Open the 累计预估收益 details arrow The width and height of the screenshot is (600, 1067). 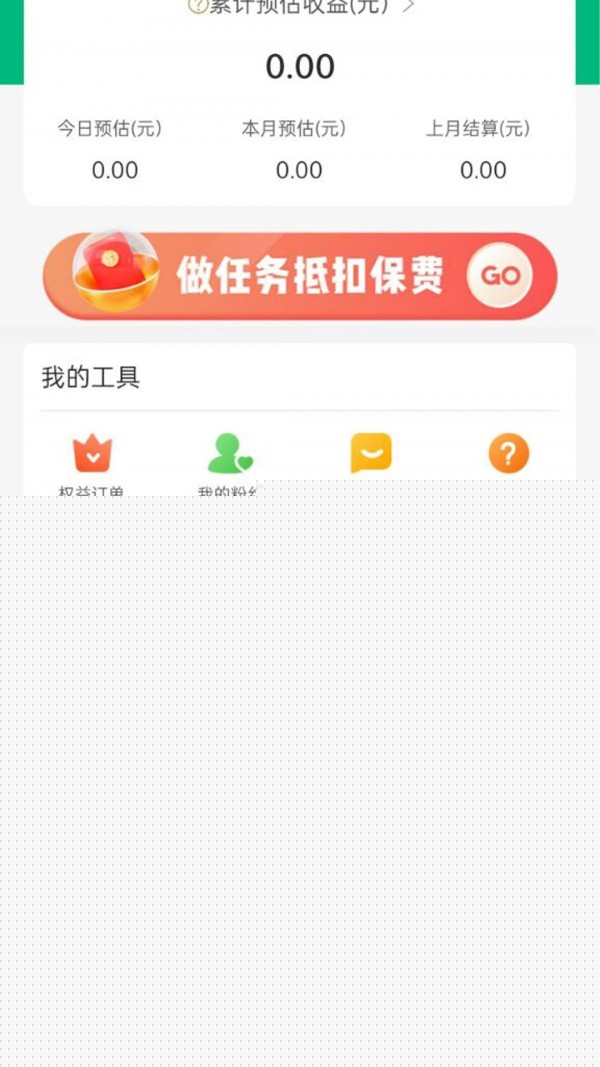pos(408,6)
